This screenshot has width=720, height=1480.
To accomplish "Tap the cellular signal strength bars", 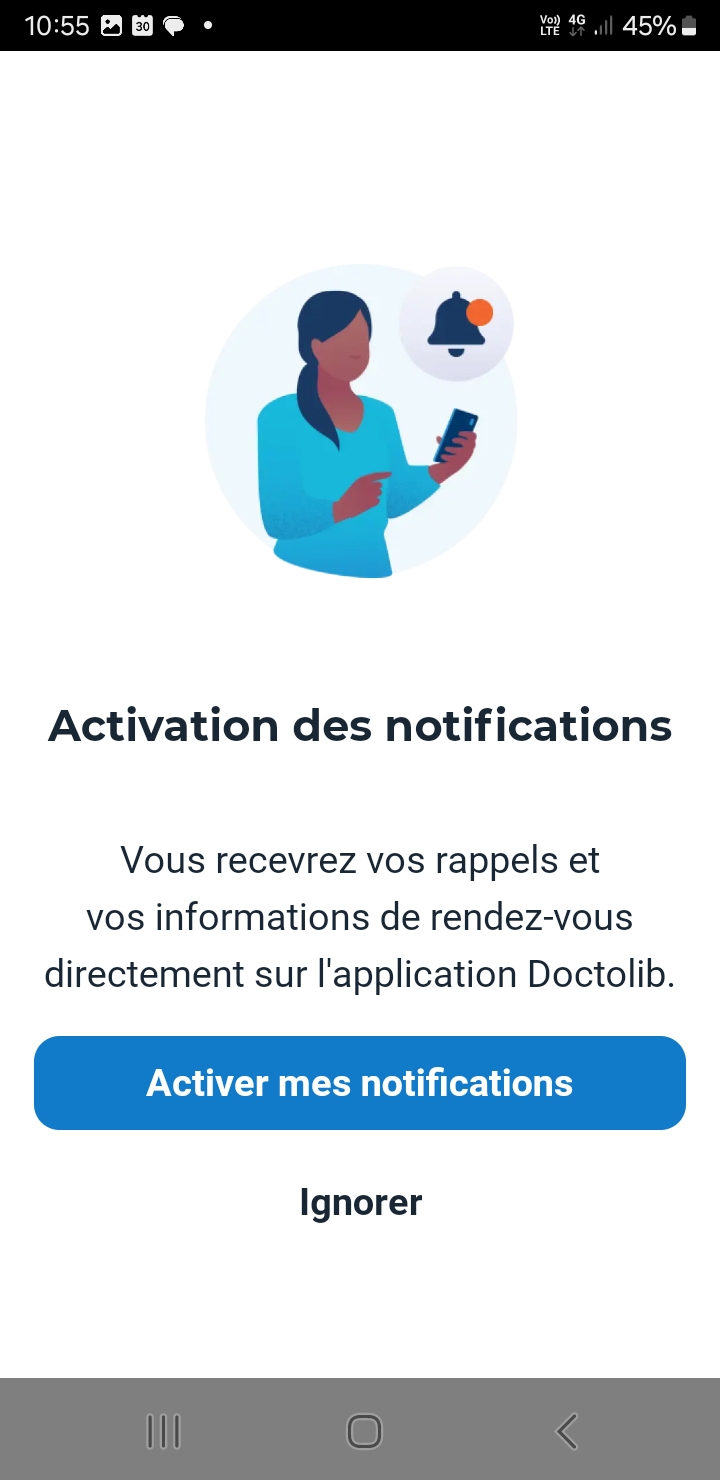I will pyautogui.click(x=604, y=25).
